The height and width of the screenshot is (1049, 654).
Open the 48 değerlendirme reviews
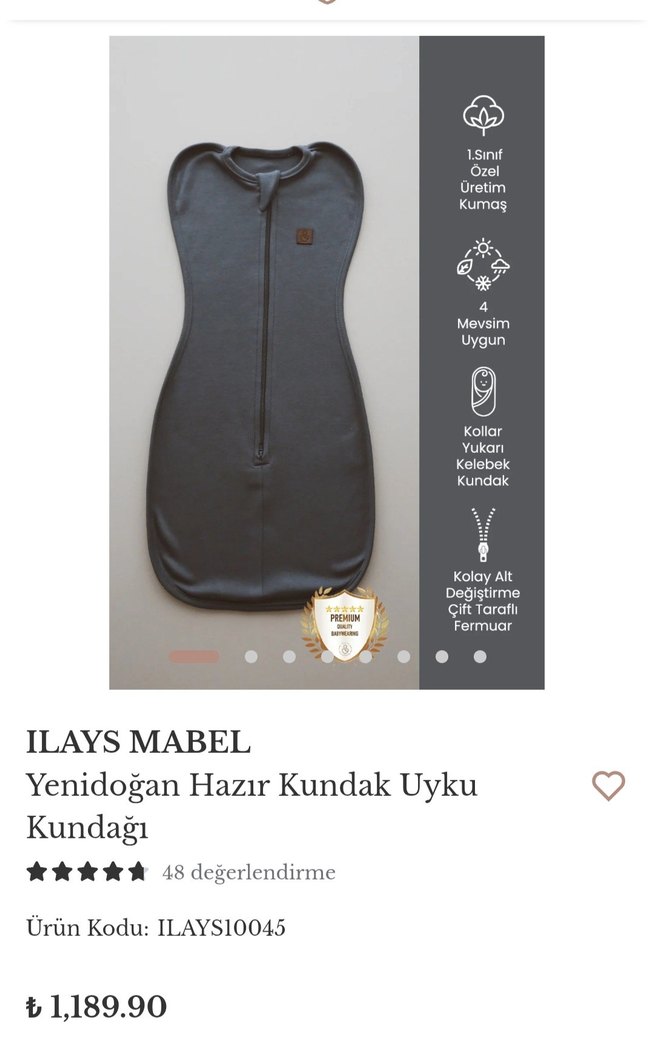click(248, 872)
